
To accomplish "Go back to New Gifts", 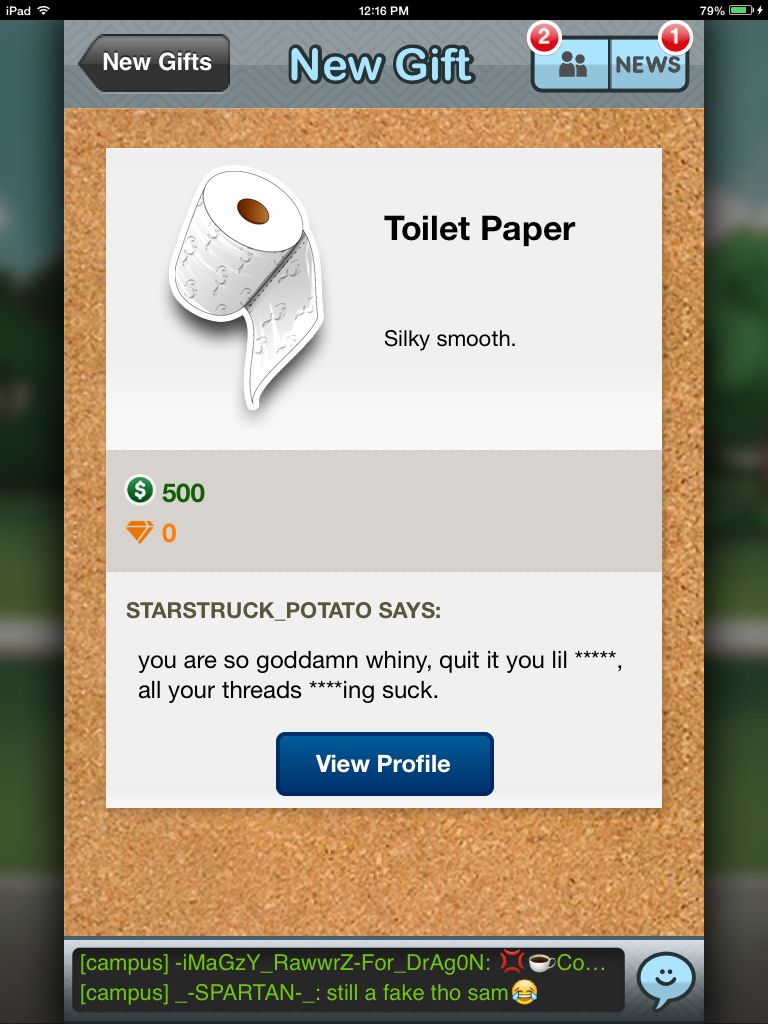I will (x=155, y=63).
